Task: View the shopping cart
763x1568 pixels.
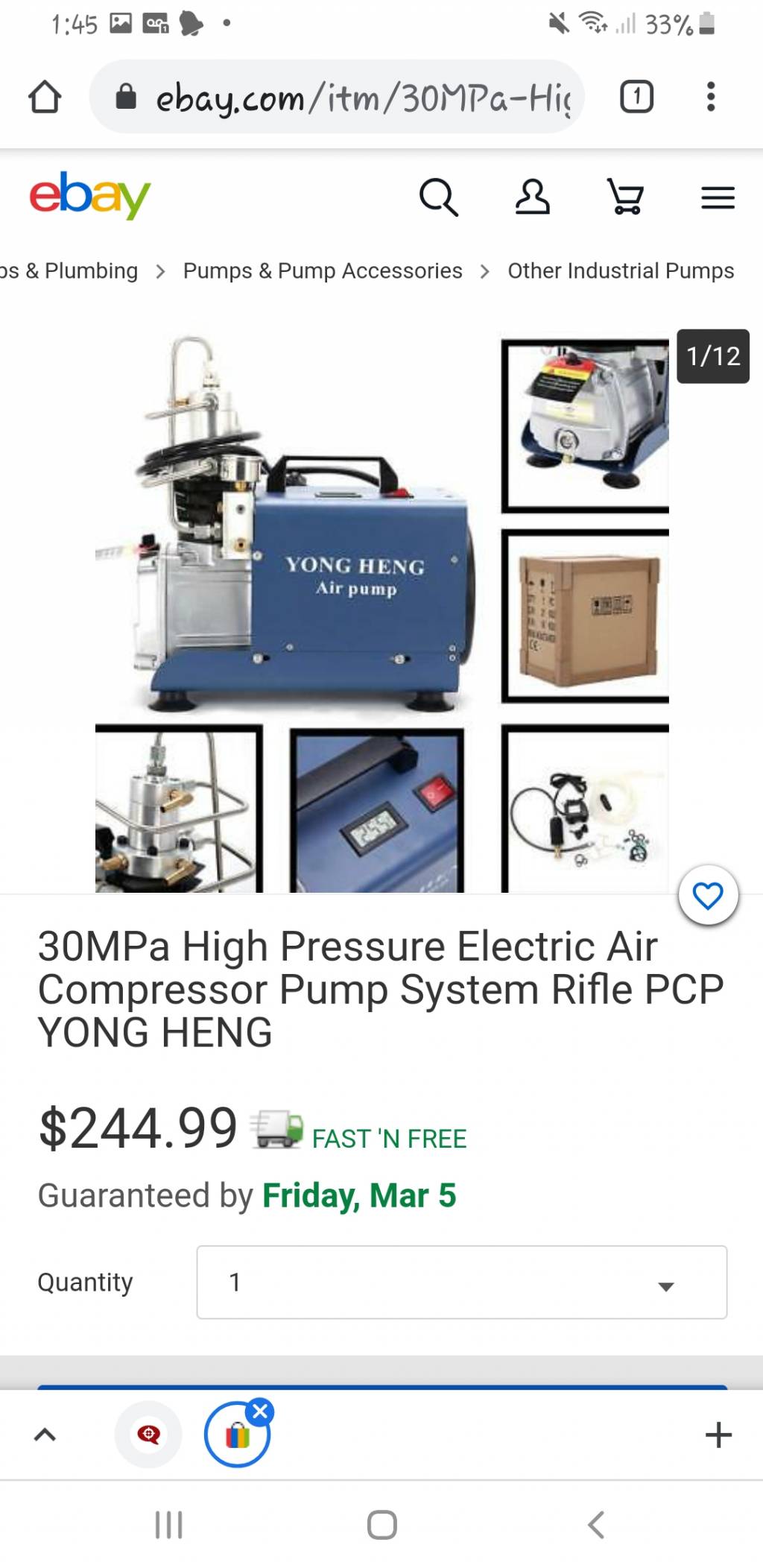Action: [x=626, y=197]
